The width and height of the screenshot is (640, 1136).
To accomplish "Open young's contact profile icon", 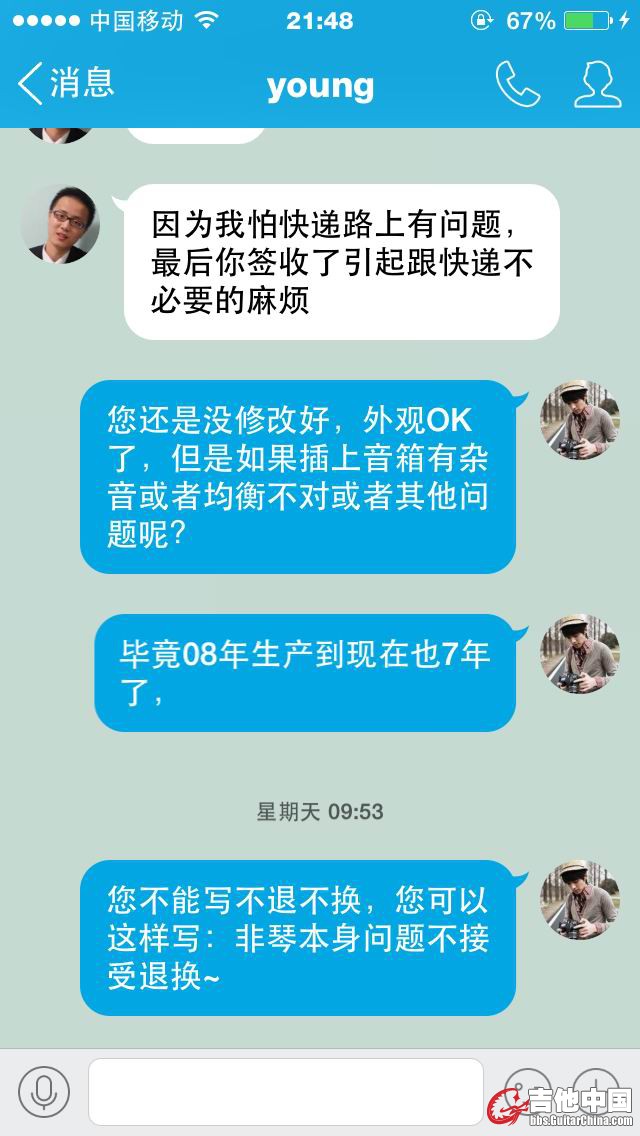I will coord(597,85).
